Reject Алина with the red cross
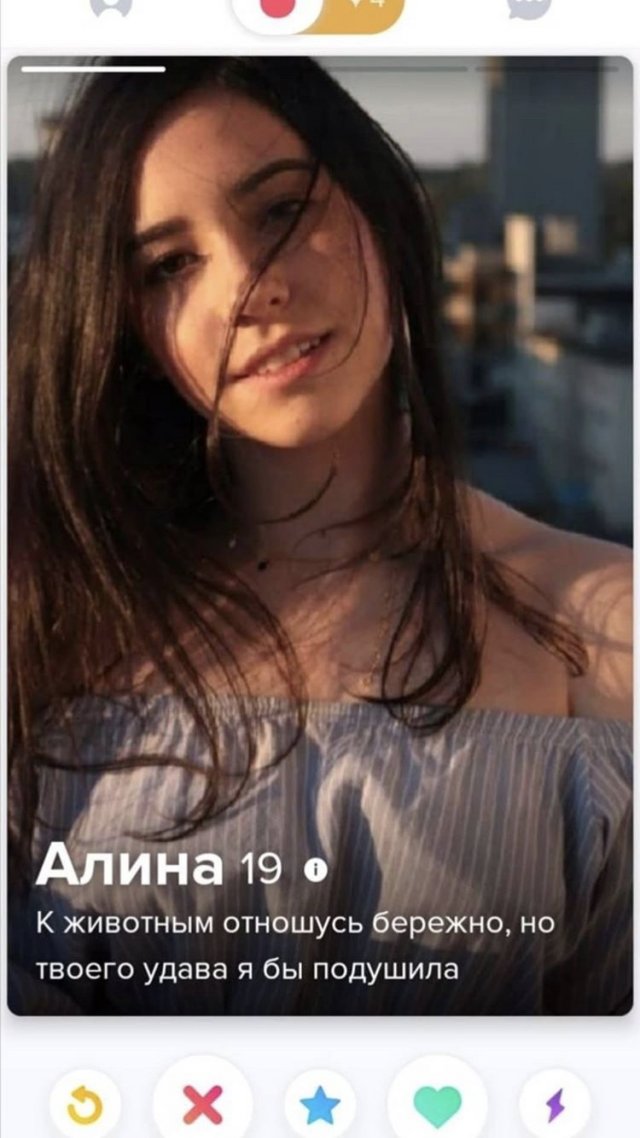The height and width of the screenshot is (1138, 640). point(203,1105)
